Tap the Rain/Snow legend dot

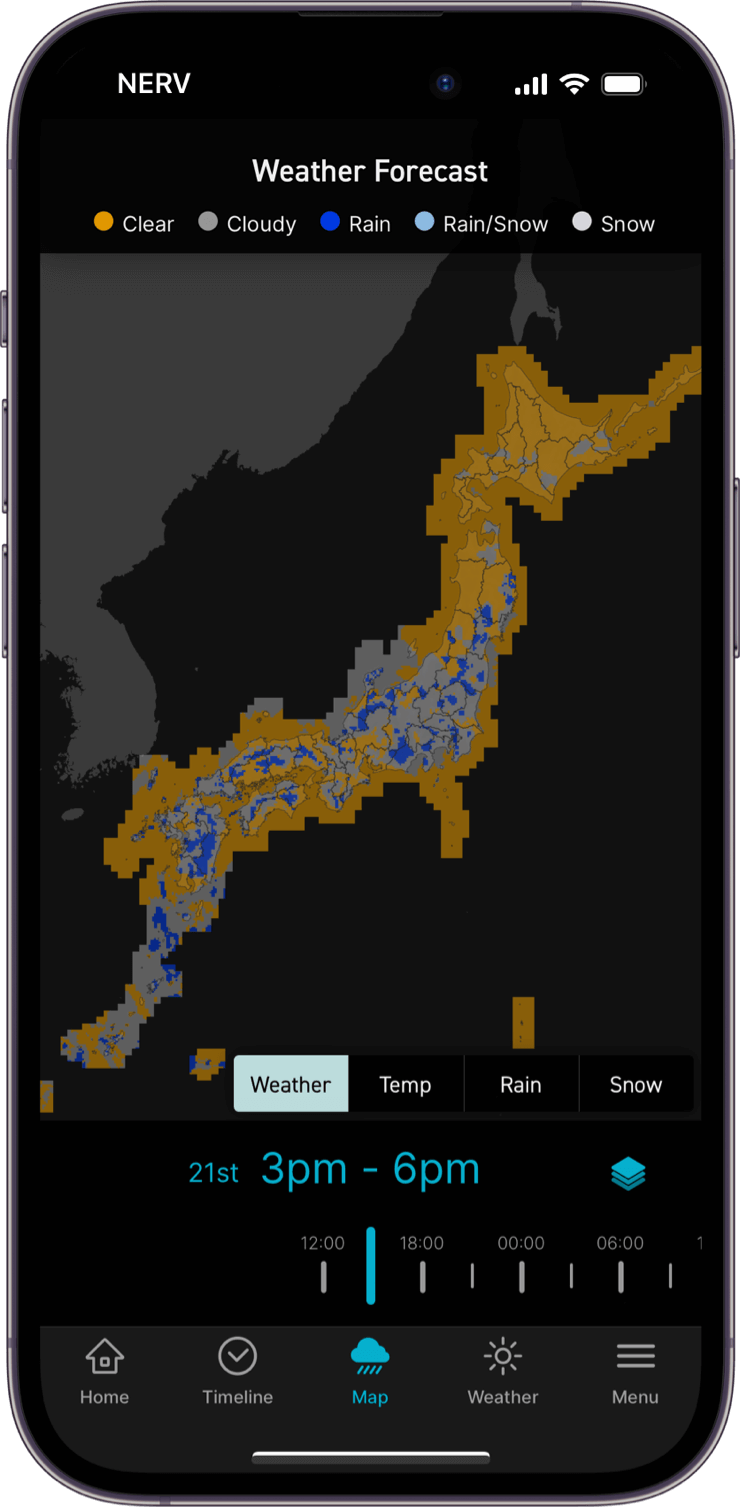[424, 223]
